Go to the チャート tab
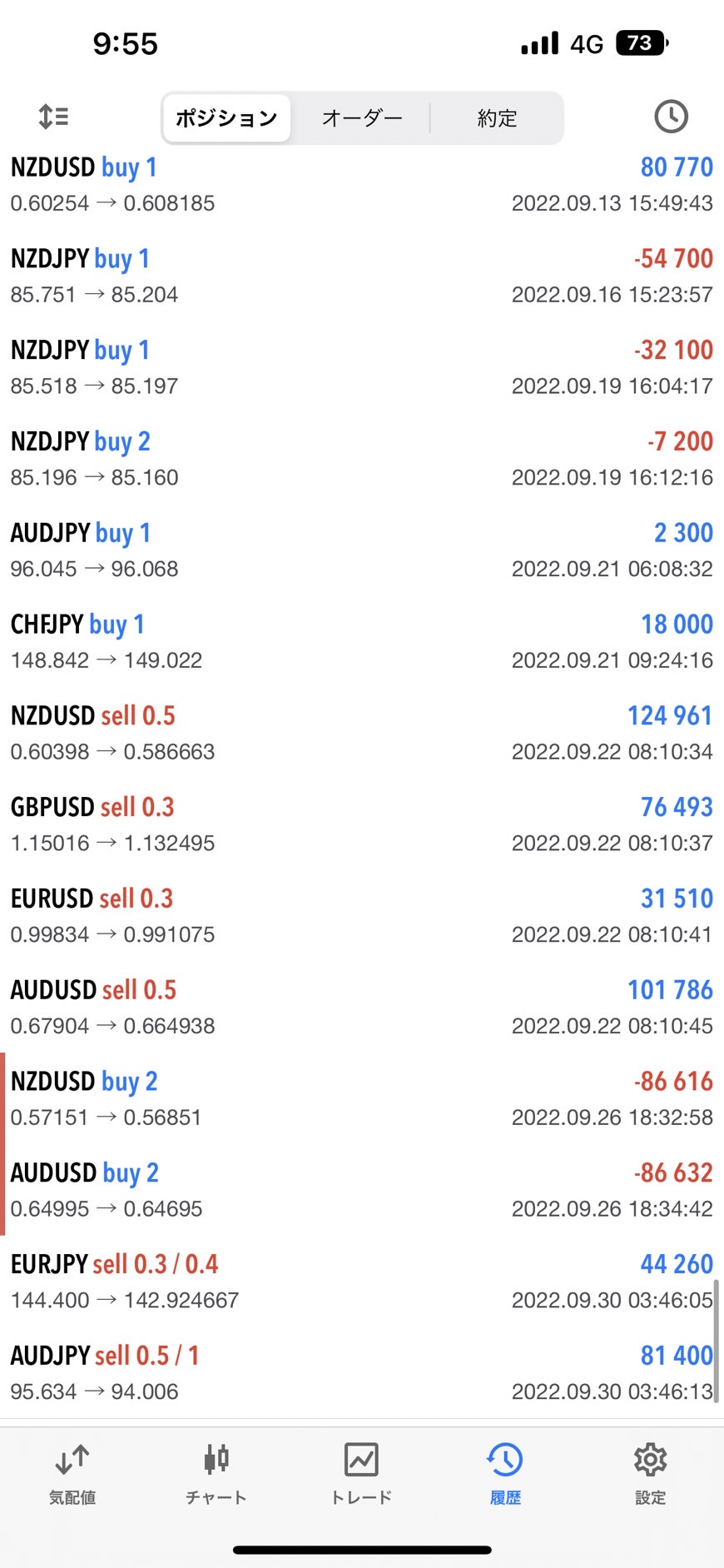This screenshot has width=724, height=1568. 216,1475
